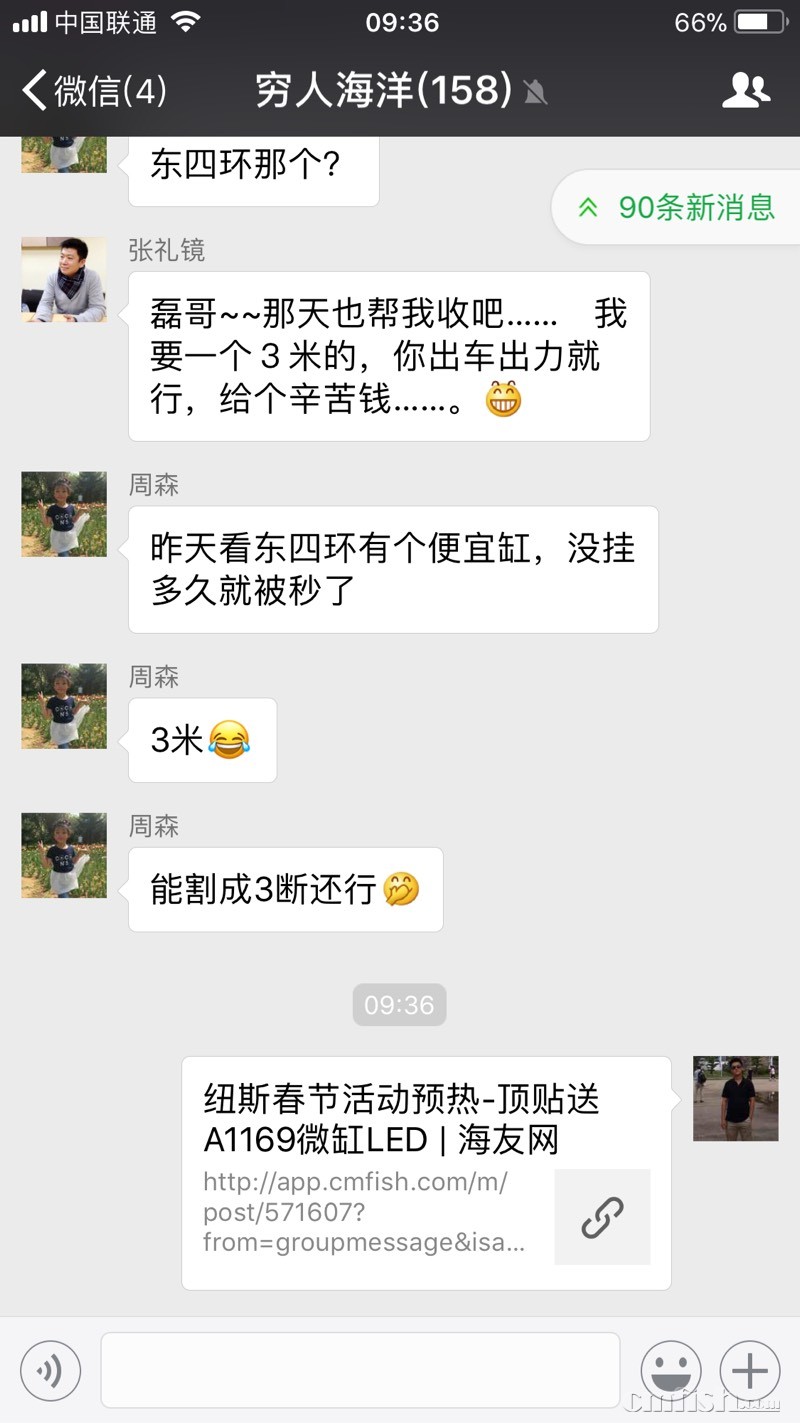Open the plus attachments menu
Image resolution: width=800 pixels, height=1423 pixels.
tap(750, 1370)
